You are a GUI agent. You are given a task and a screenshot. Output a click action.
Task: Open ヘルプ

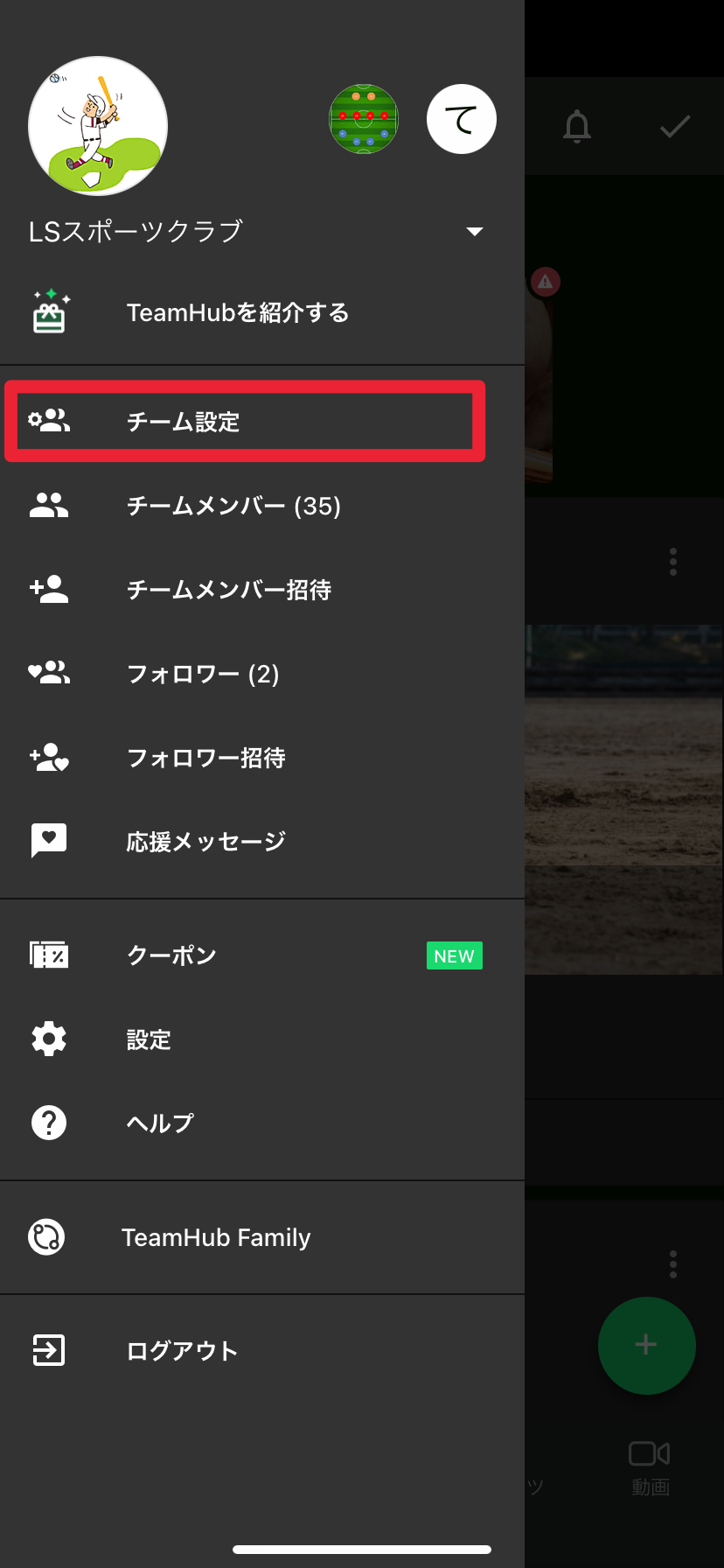pos(262,1123)
